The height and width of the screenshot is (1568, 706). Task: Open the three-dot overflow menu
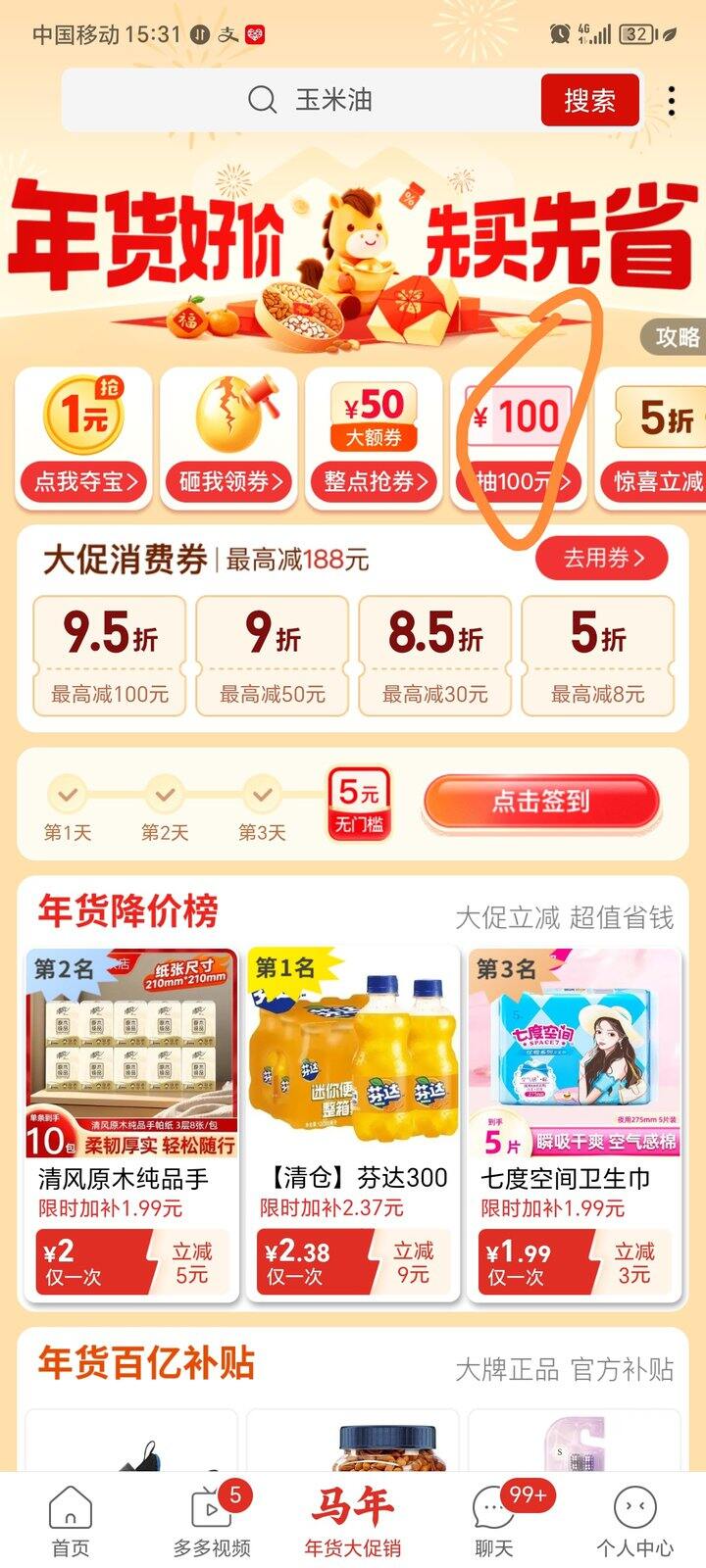672,100
